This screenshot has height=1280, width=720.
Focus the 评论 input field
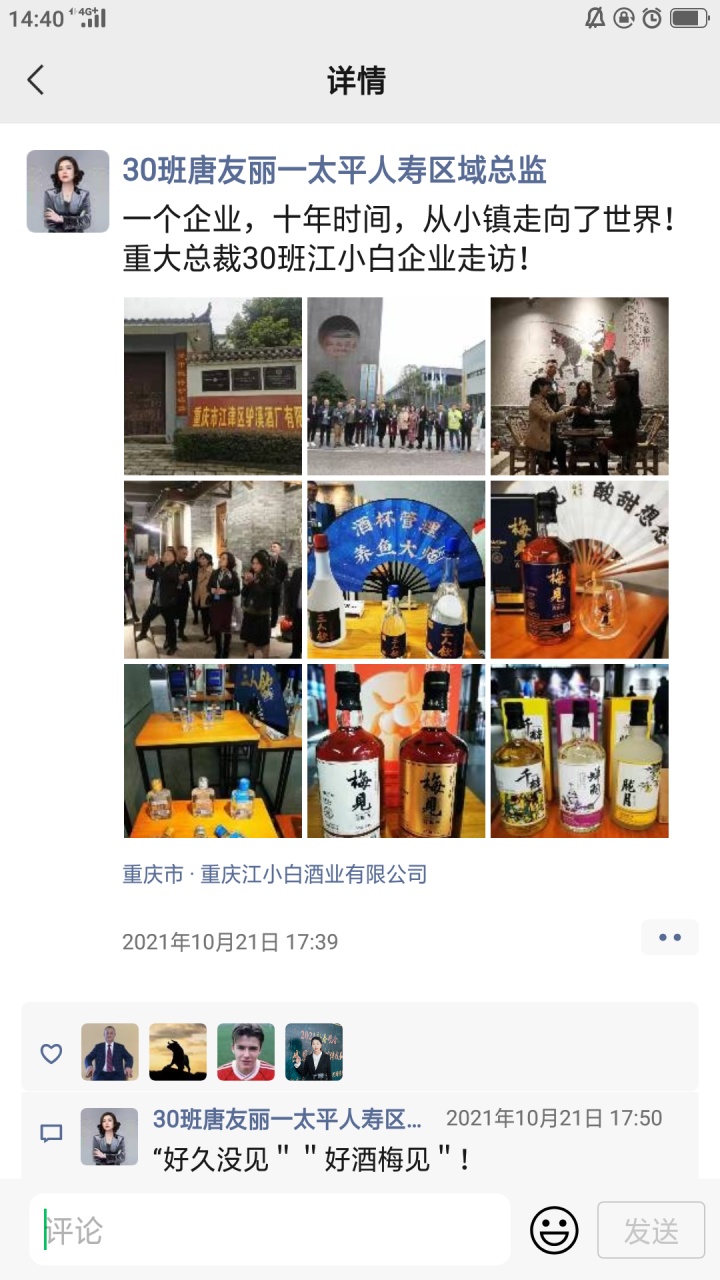(x=270, y=1230)
